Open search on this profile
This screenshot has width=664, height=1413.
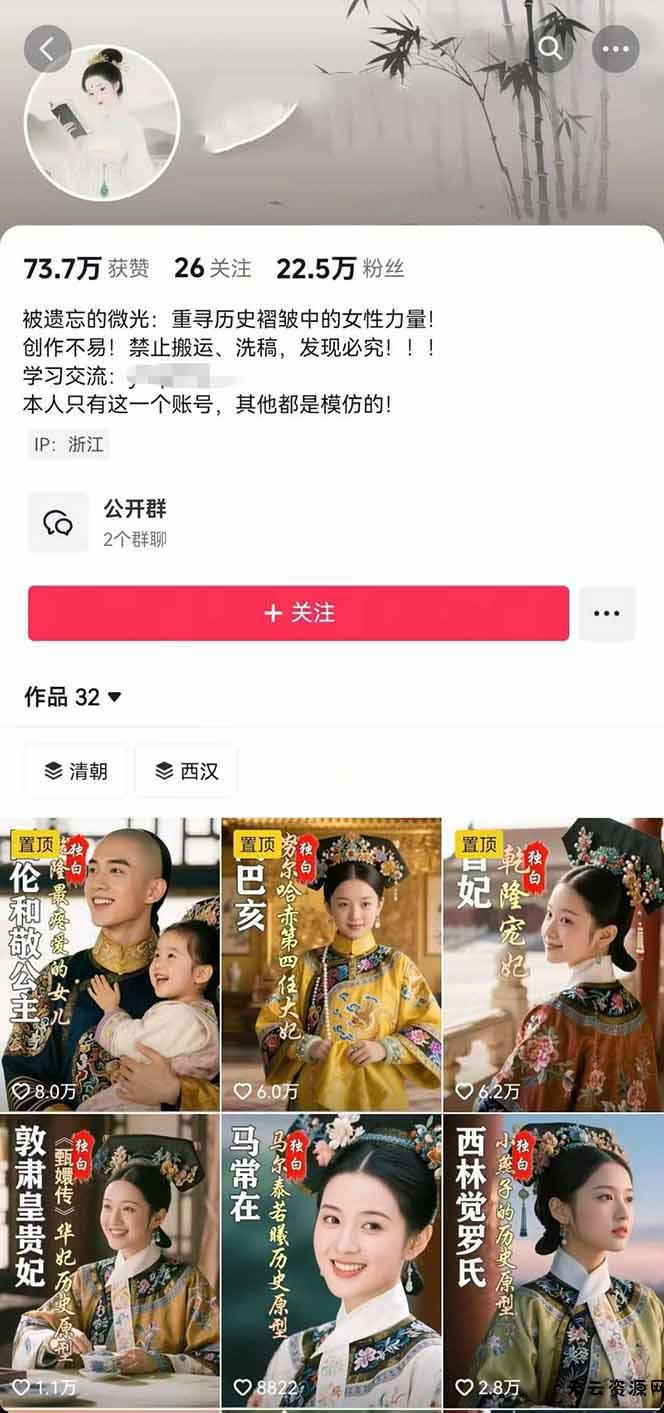pyautogui.click(x=551, y=48)
